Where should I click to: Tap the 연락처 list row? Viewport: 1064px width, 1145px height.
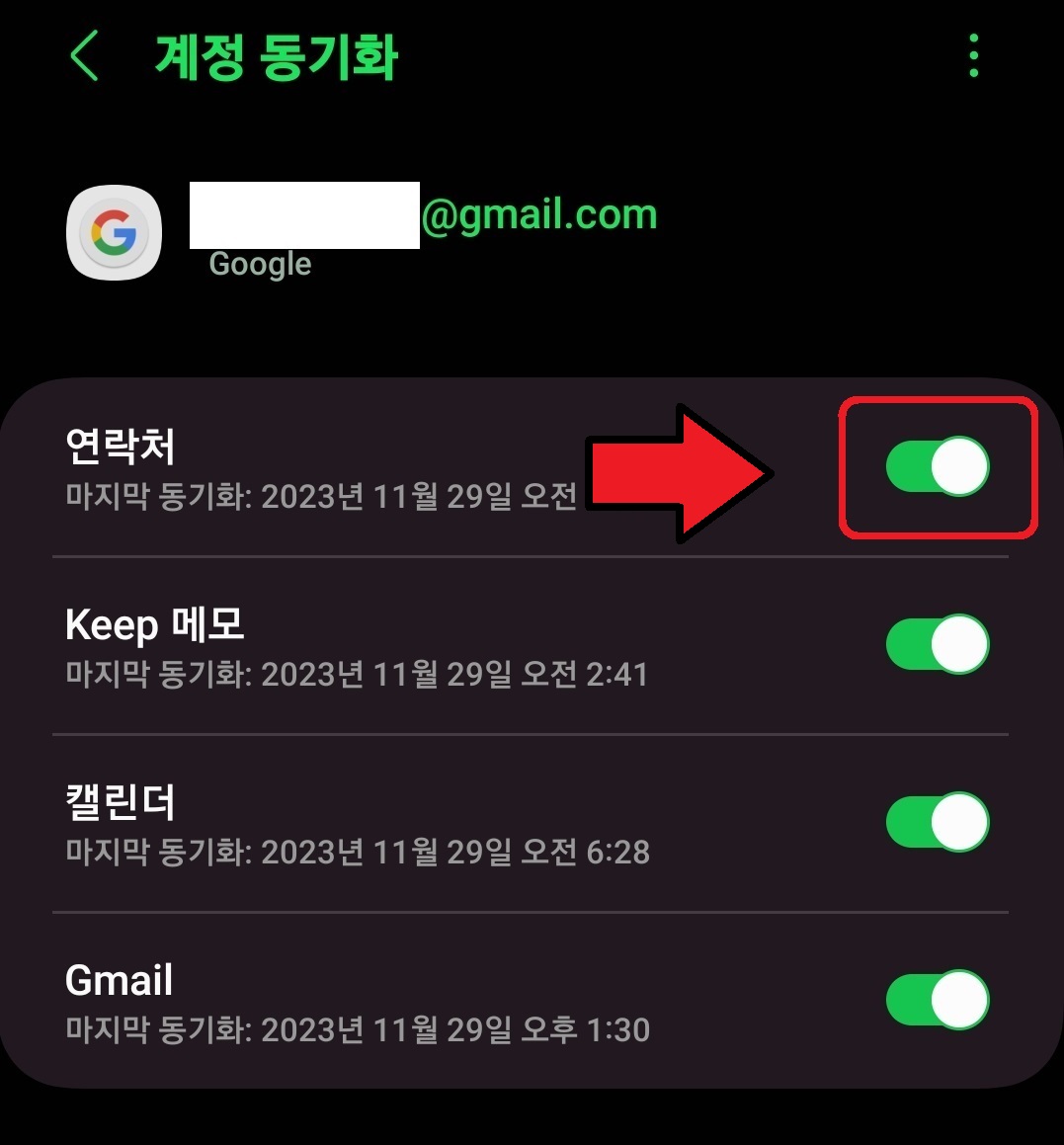click(119, 447)
